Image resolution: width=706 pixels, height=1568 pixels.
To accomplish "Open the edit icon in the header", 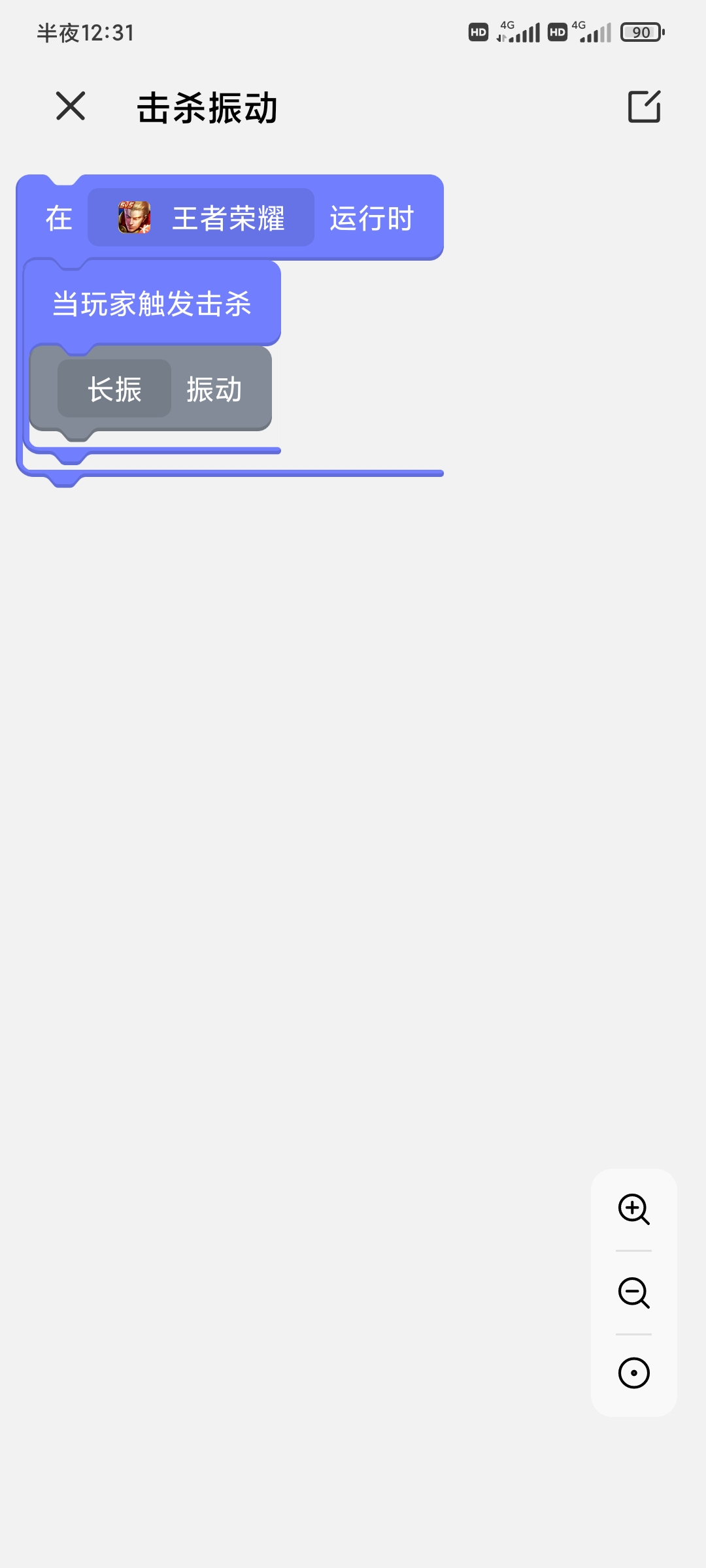I will [x=645, y=106].
